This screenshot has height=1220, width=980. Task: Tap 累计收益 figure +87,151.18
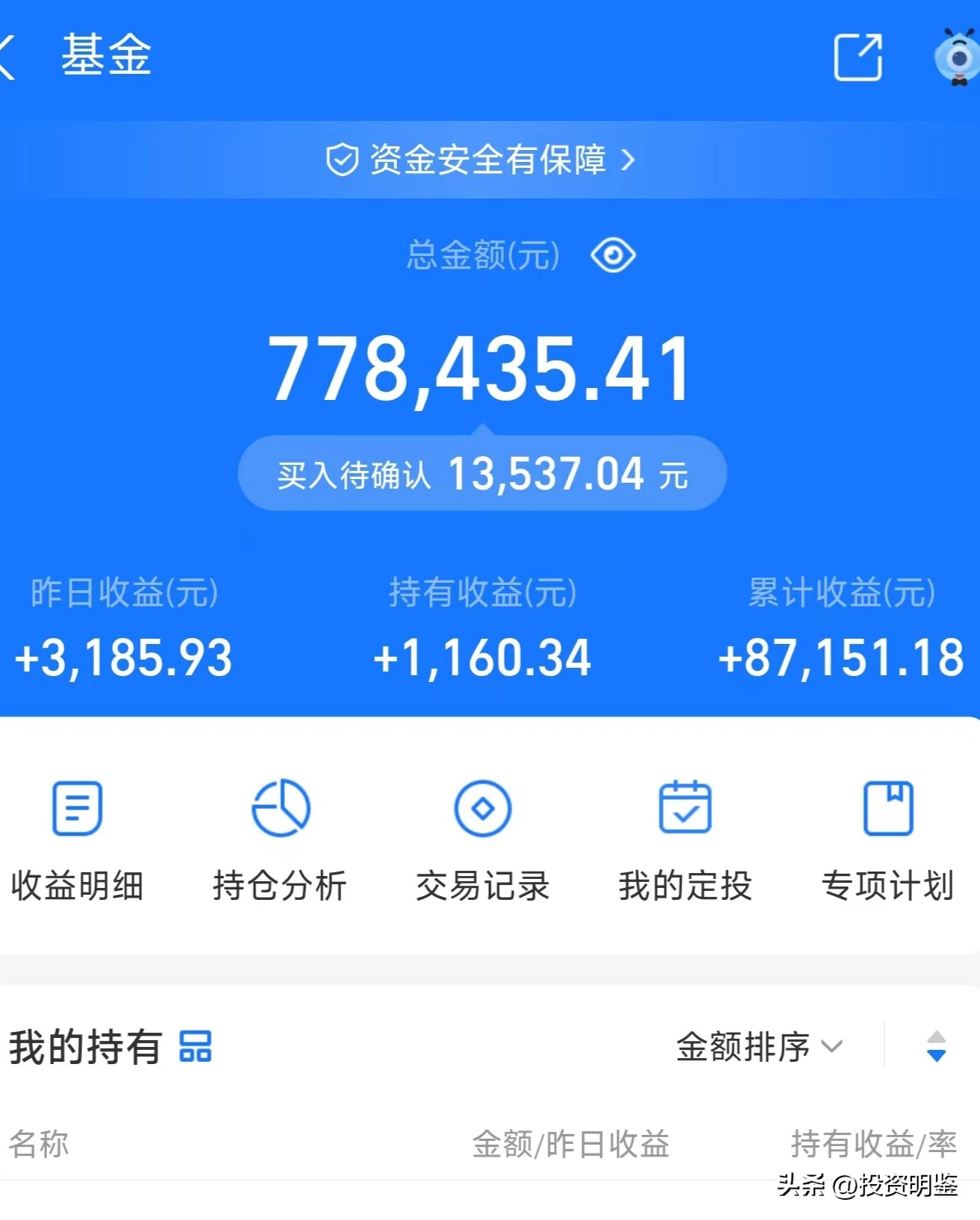(840, 658)
